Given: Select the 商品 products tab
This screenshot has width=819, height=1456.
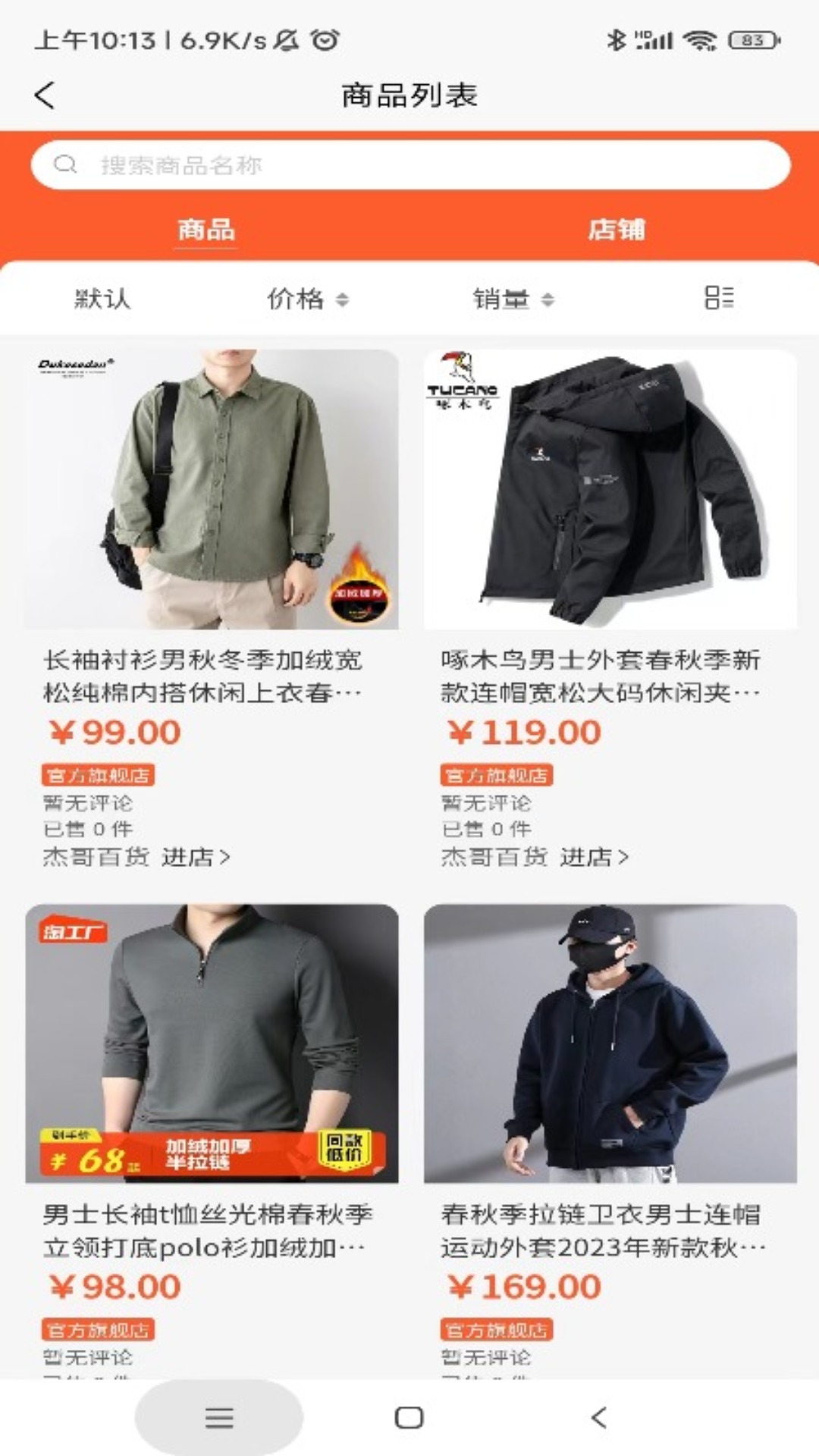Looking at the screenshot, I should coord(205,230).
